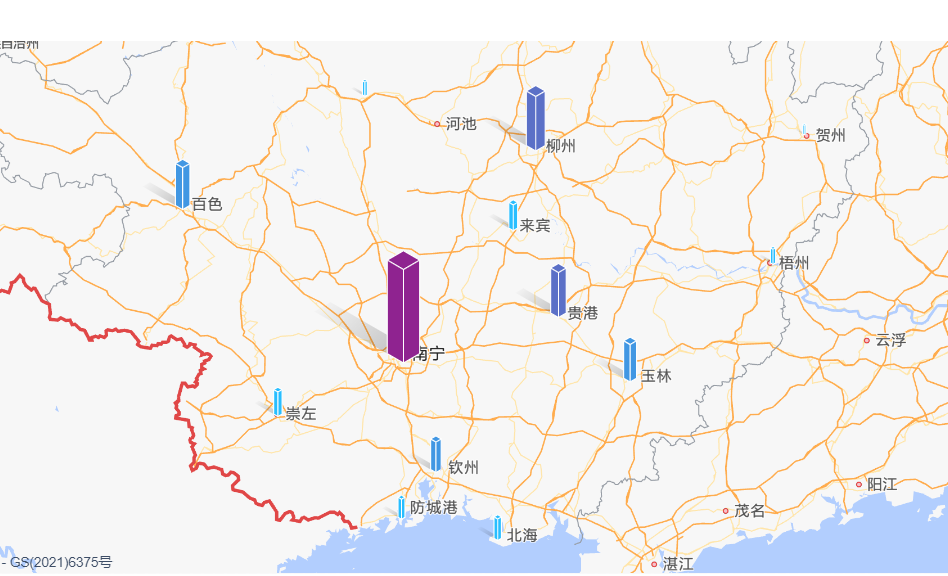
Task: Select the bar marker at 防城港
Action: 401,507
